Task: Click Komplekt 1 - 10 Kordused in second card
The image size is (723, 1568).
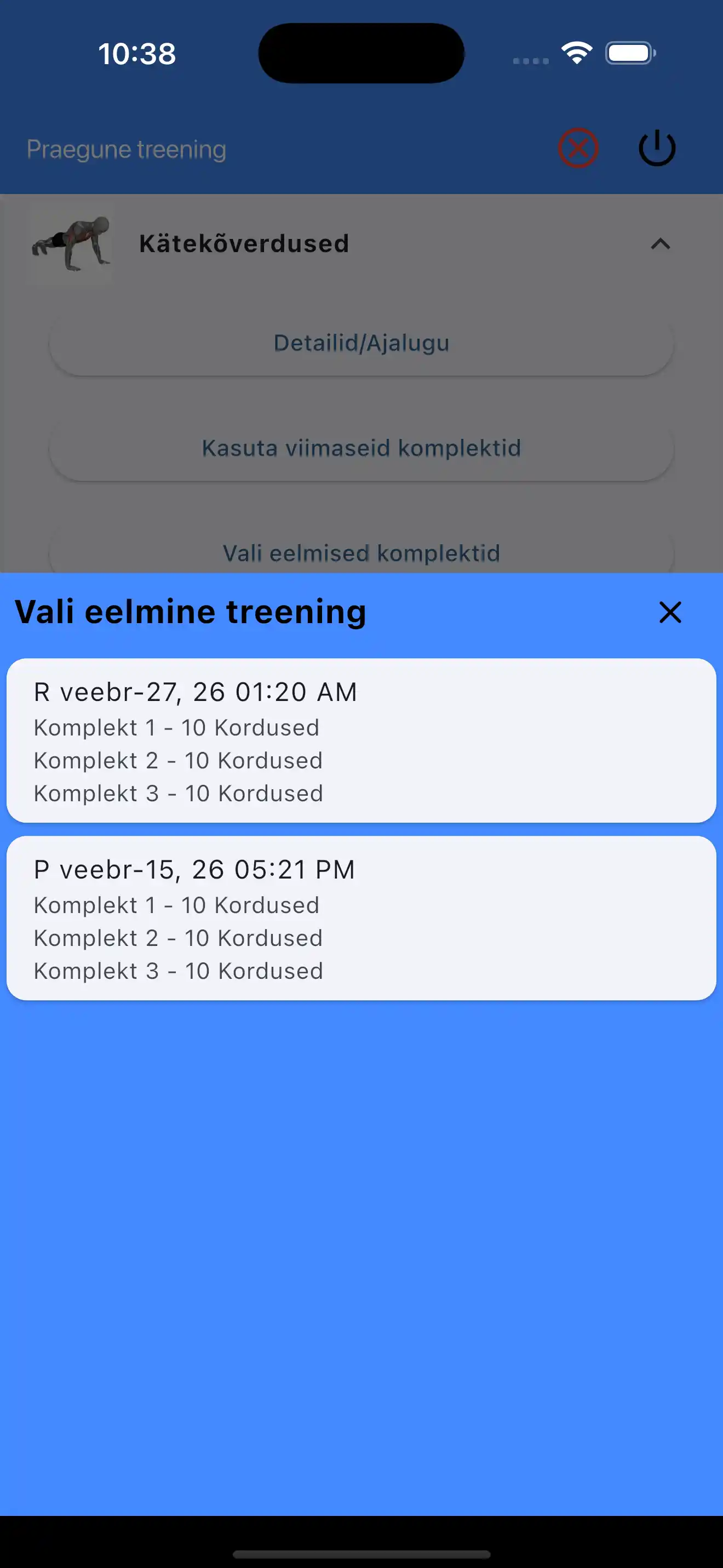Action: point(176,905)
